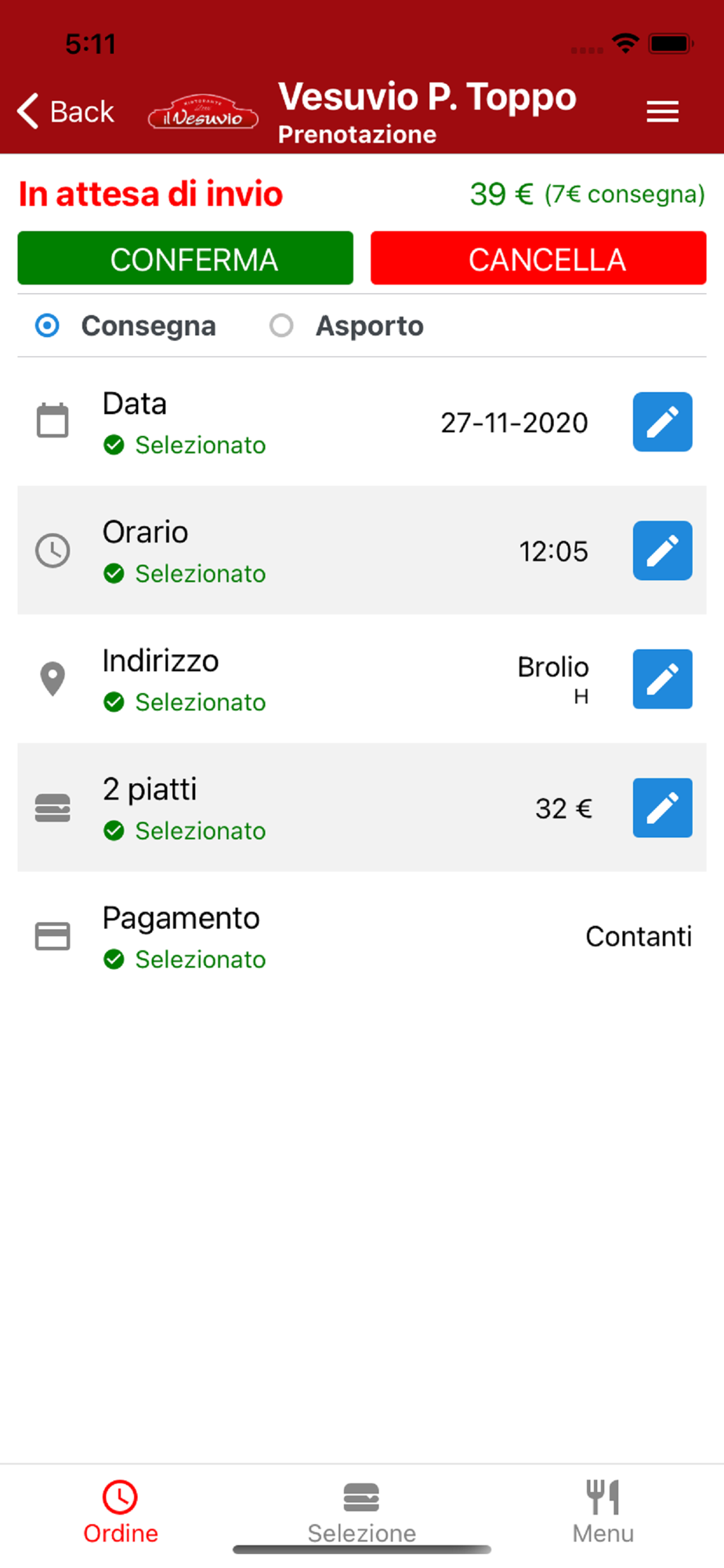Go back using the Back button
The height and width of the screenshot is (1568, 724).
coord(67,111)
